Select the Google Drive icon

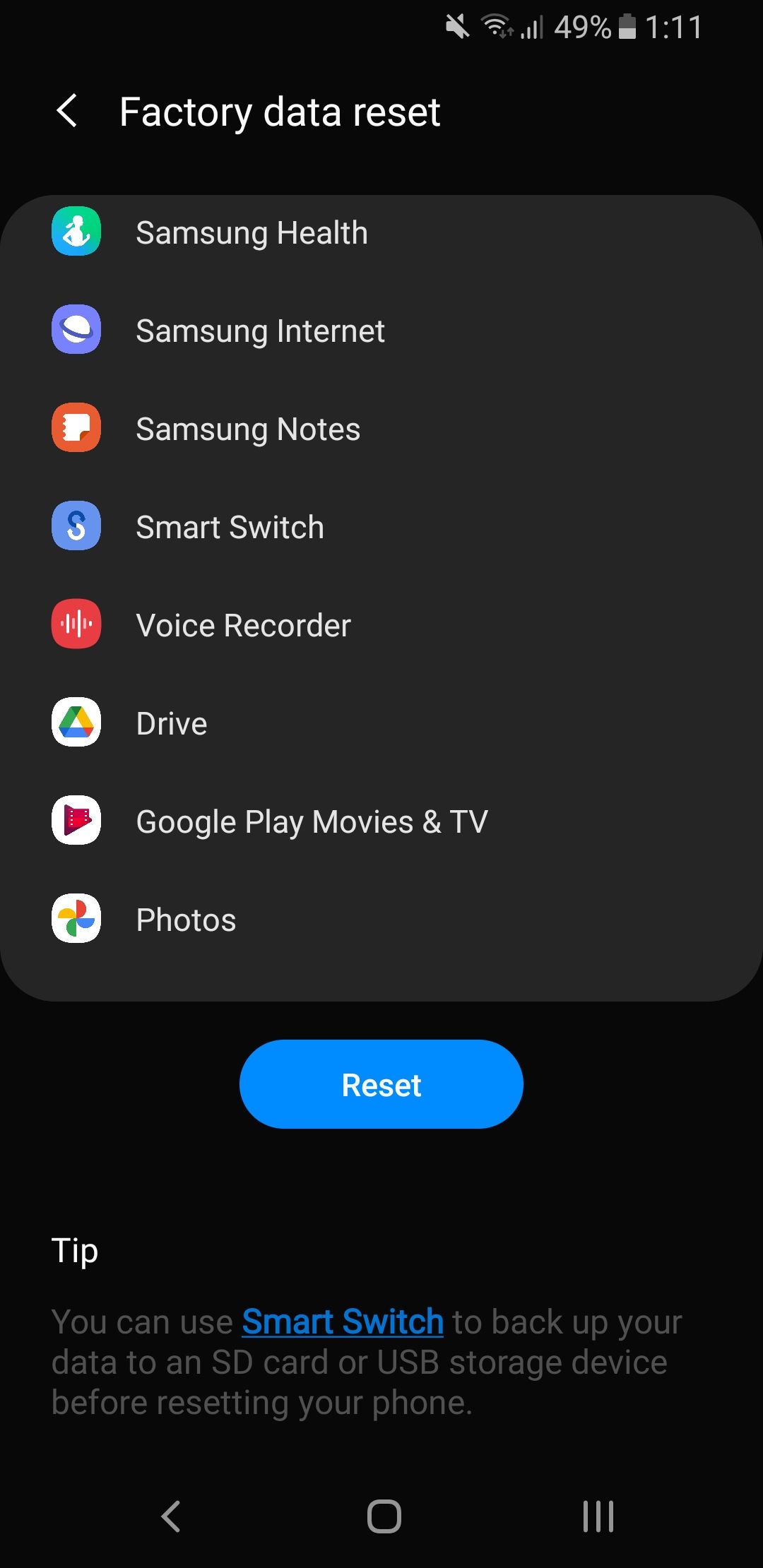[76, 723]
